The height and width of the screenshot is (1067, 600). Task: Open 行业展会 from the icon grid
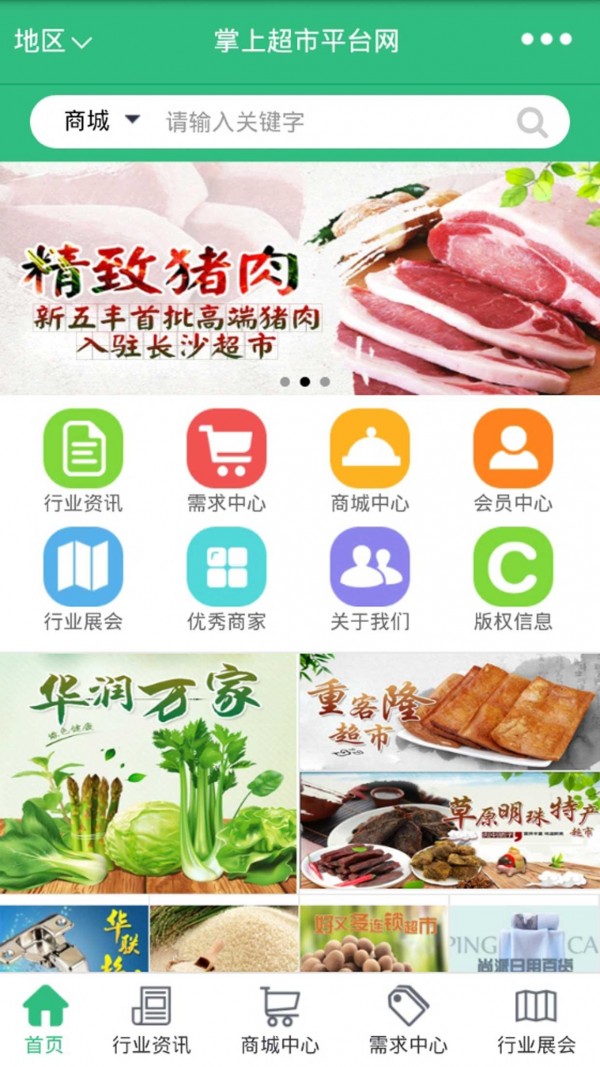click(83, 579)
